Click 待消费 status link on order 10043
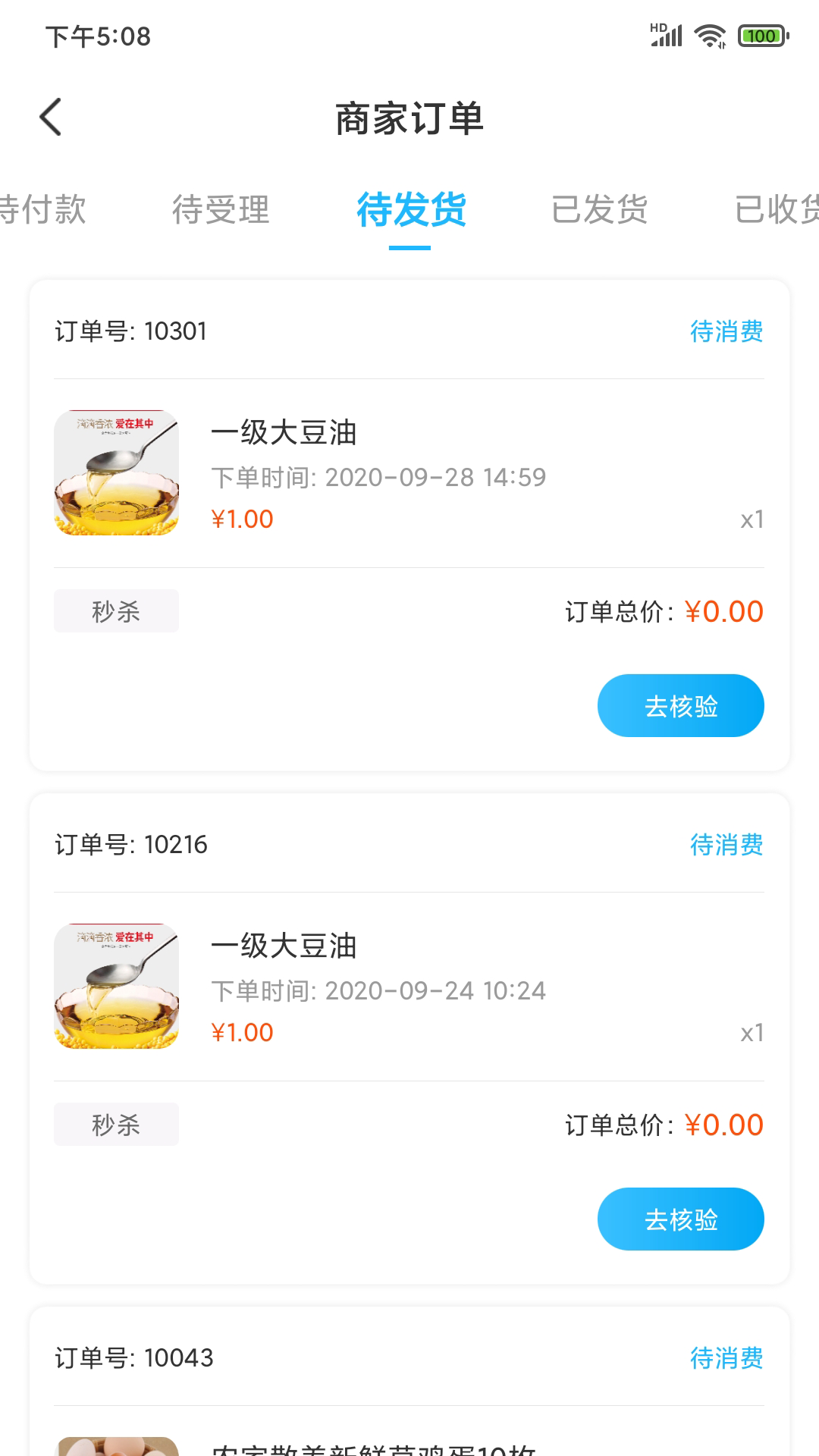Screen dimensions: 819x1456 [725, 1357]
